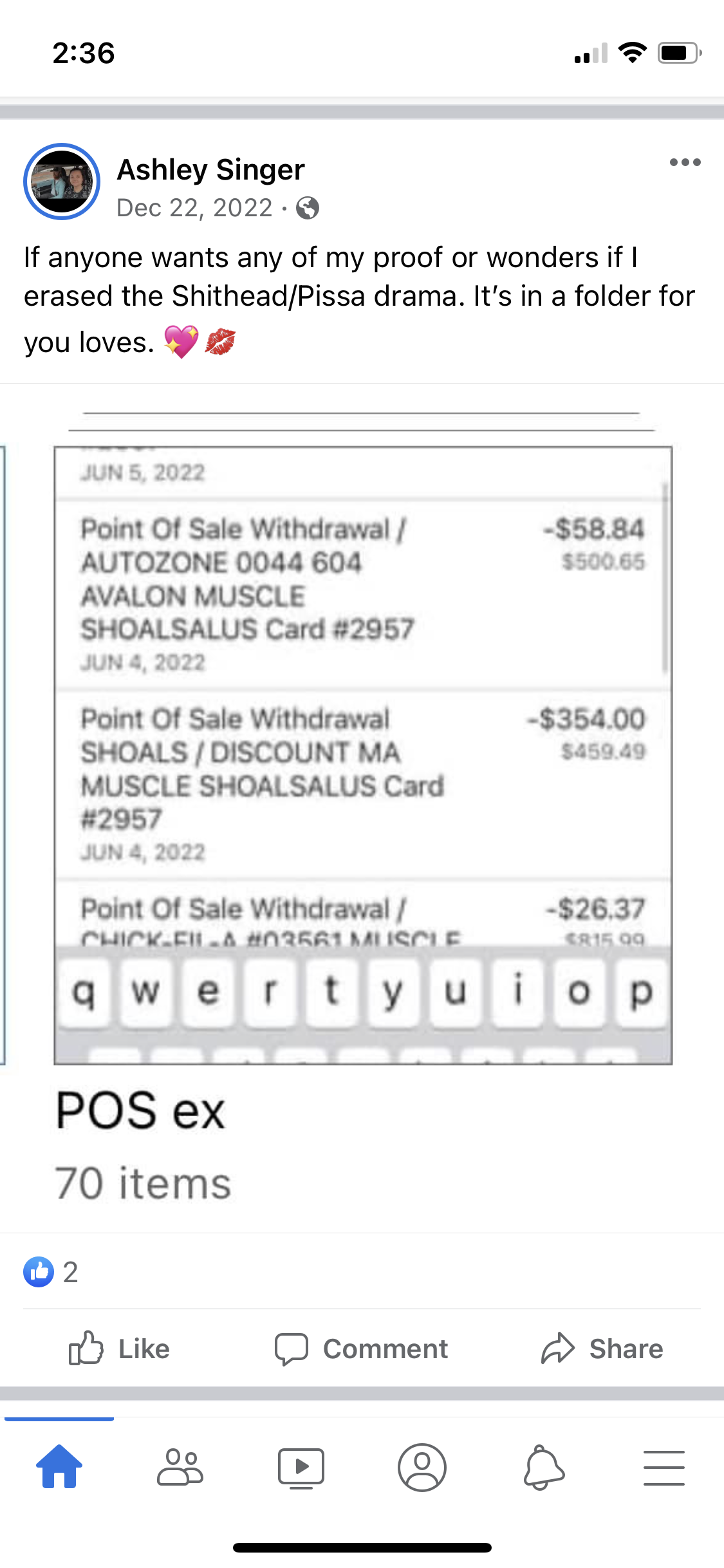Viewport: 724px width, 1568px height.
Task: Like Ashley Singer's post
Action: pyautogui.click(x=120, y=1349)
